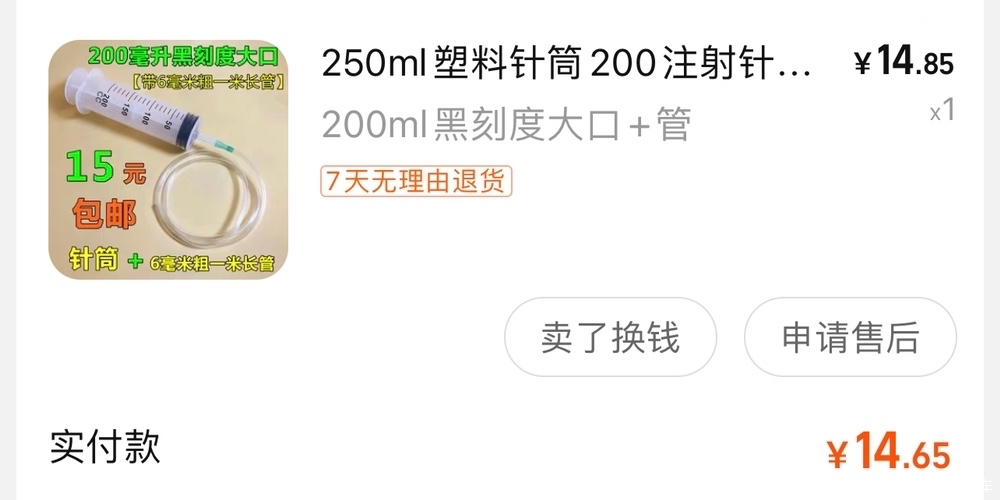Open the 250ml塑料针筒 product title
The width and height of the screenshot is (1000, 500).
(566, 66)
